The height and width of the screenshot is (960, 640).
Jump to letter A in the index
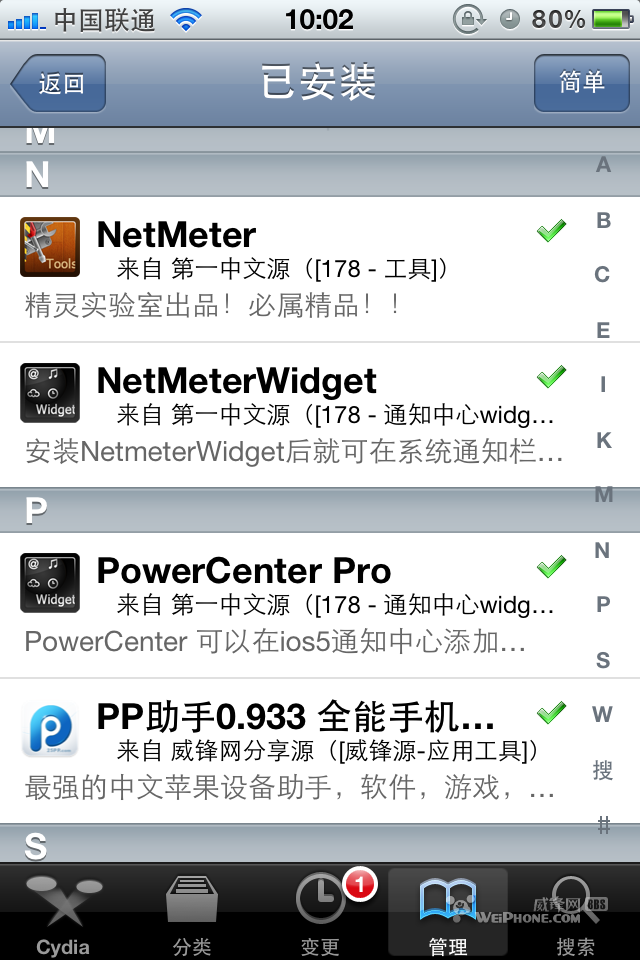point(603,166)
